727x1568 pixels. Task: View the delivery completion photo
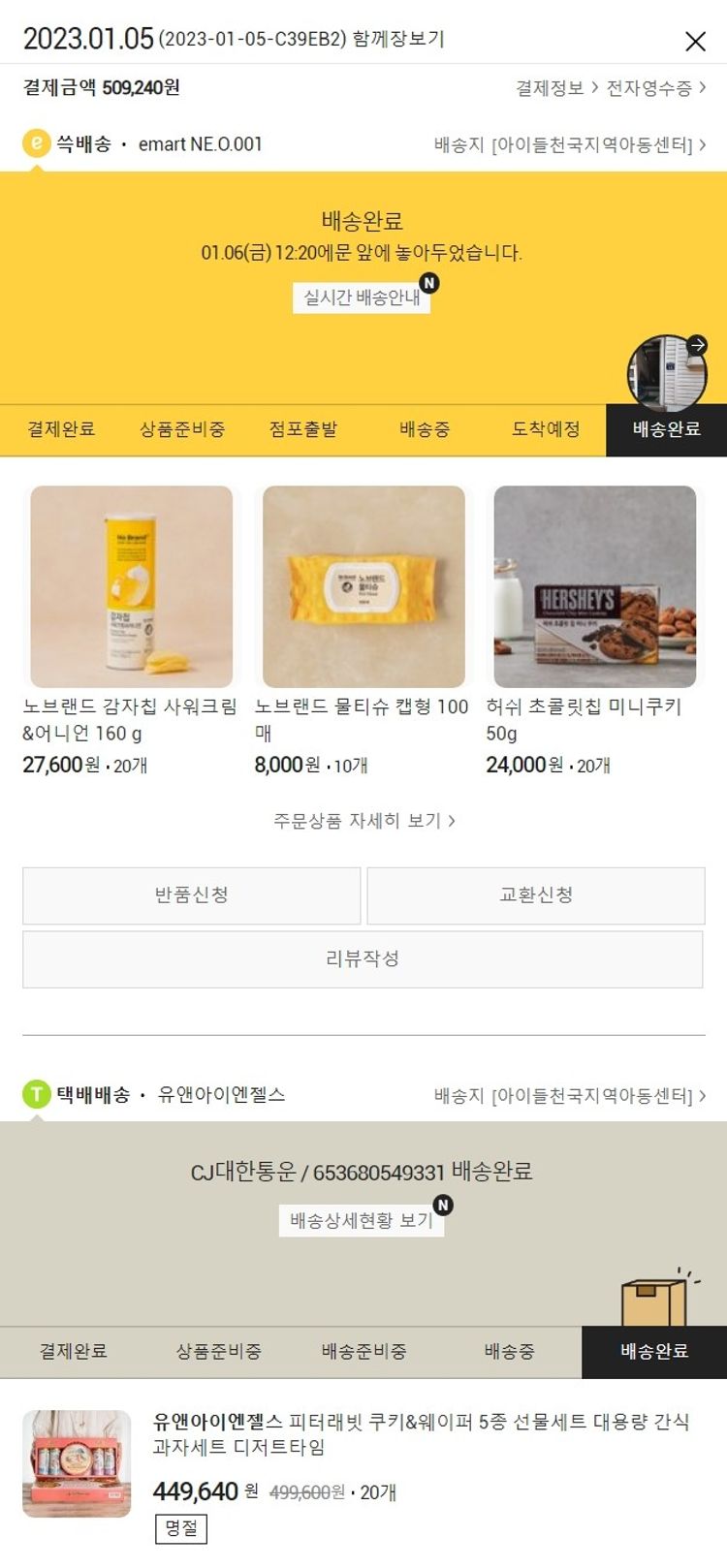pos(667,371)
